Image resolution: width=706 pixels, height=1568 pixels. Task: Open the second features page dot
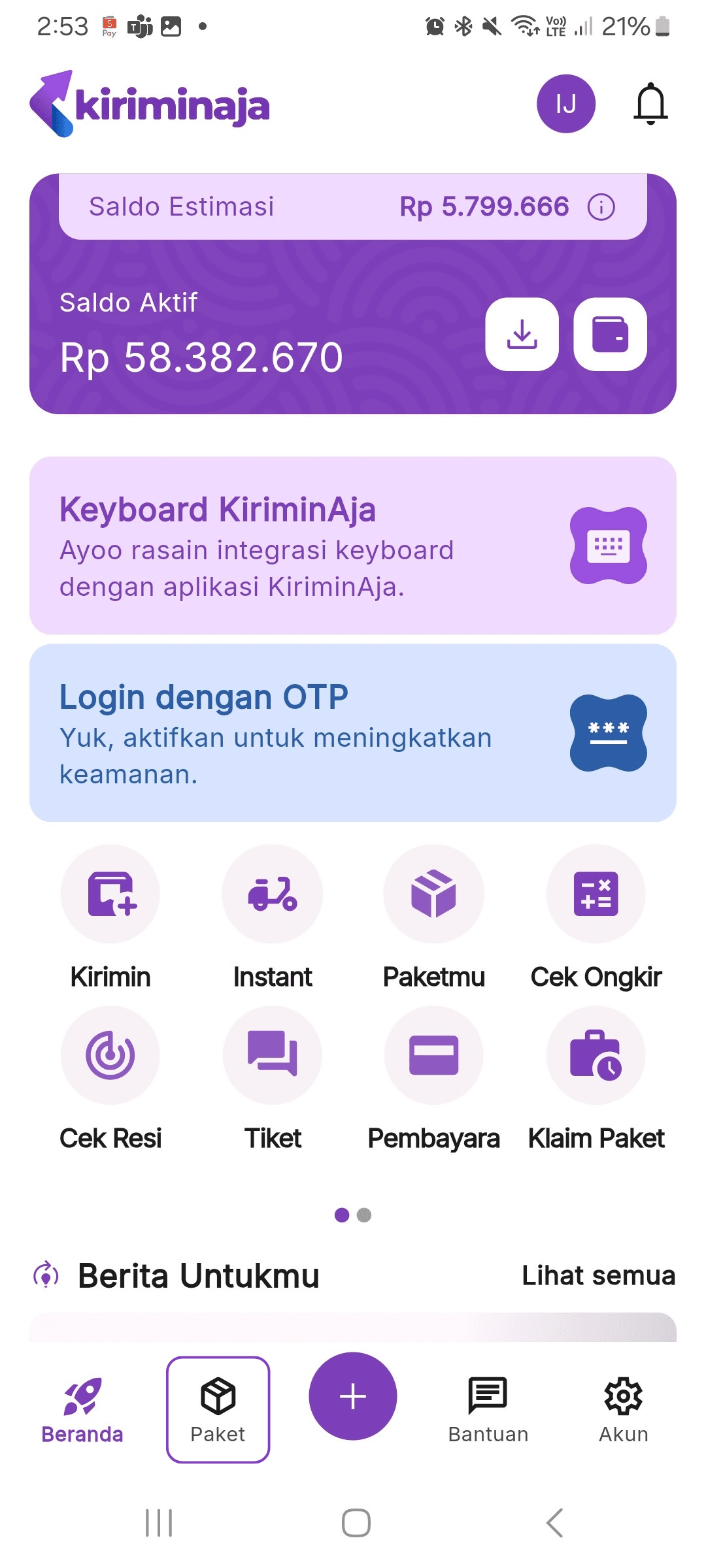tap(365, 1216)
